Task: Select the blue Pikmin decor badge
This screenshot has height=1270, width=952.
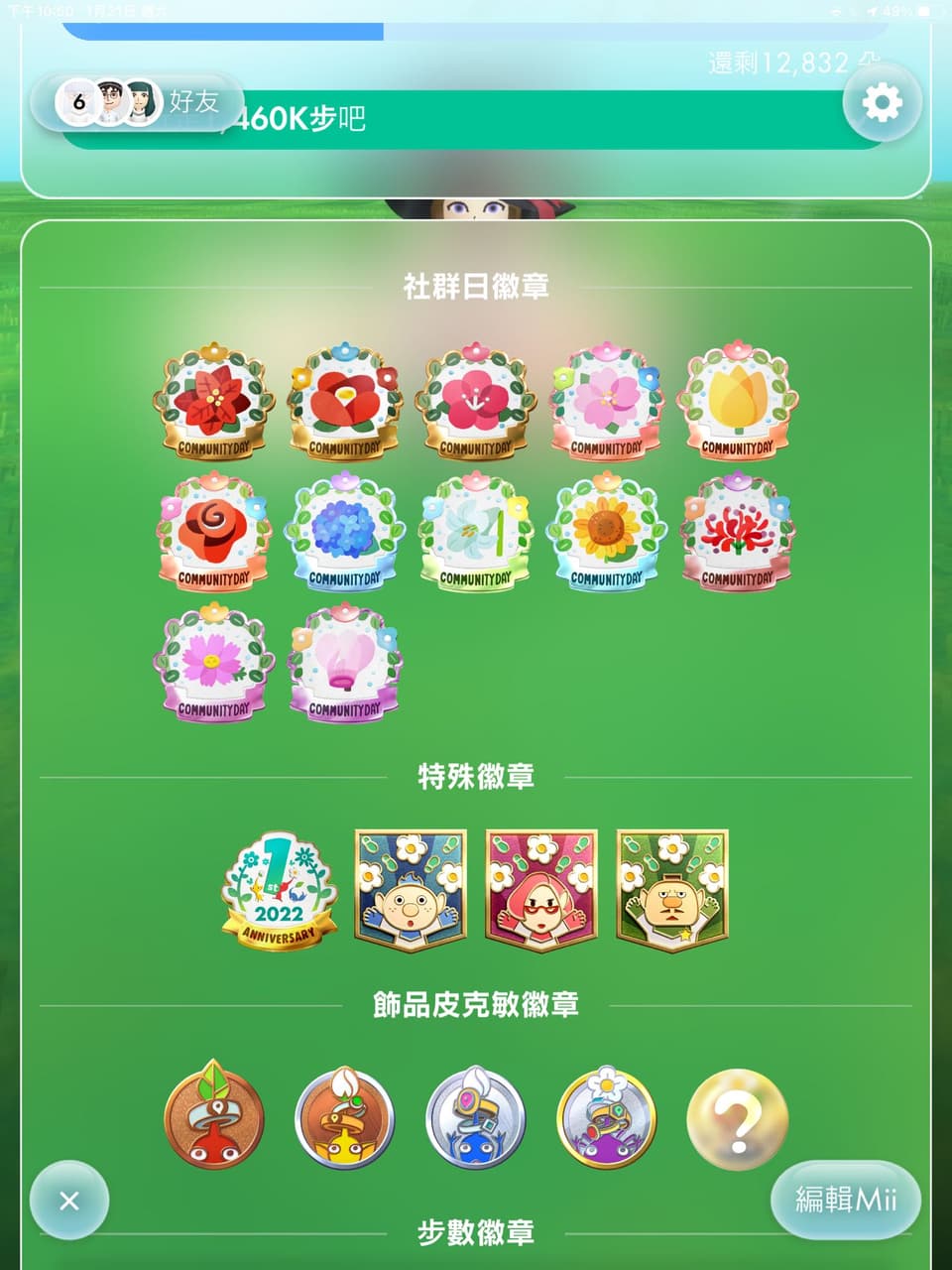Action: coord(475,1119)
